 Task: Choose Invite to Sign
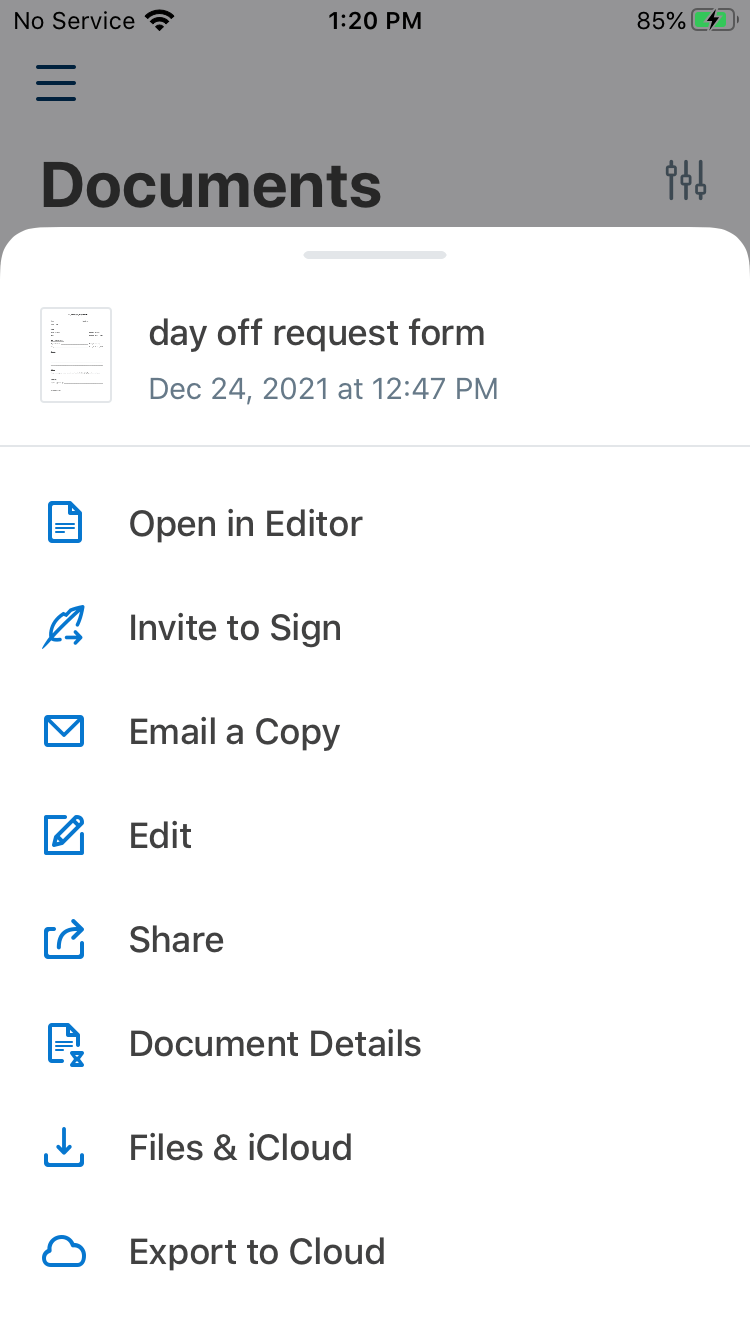(235, 628)
